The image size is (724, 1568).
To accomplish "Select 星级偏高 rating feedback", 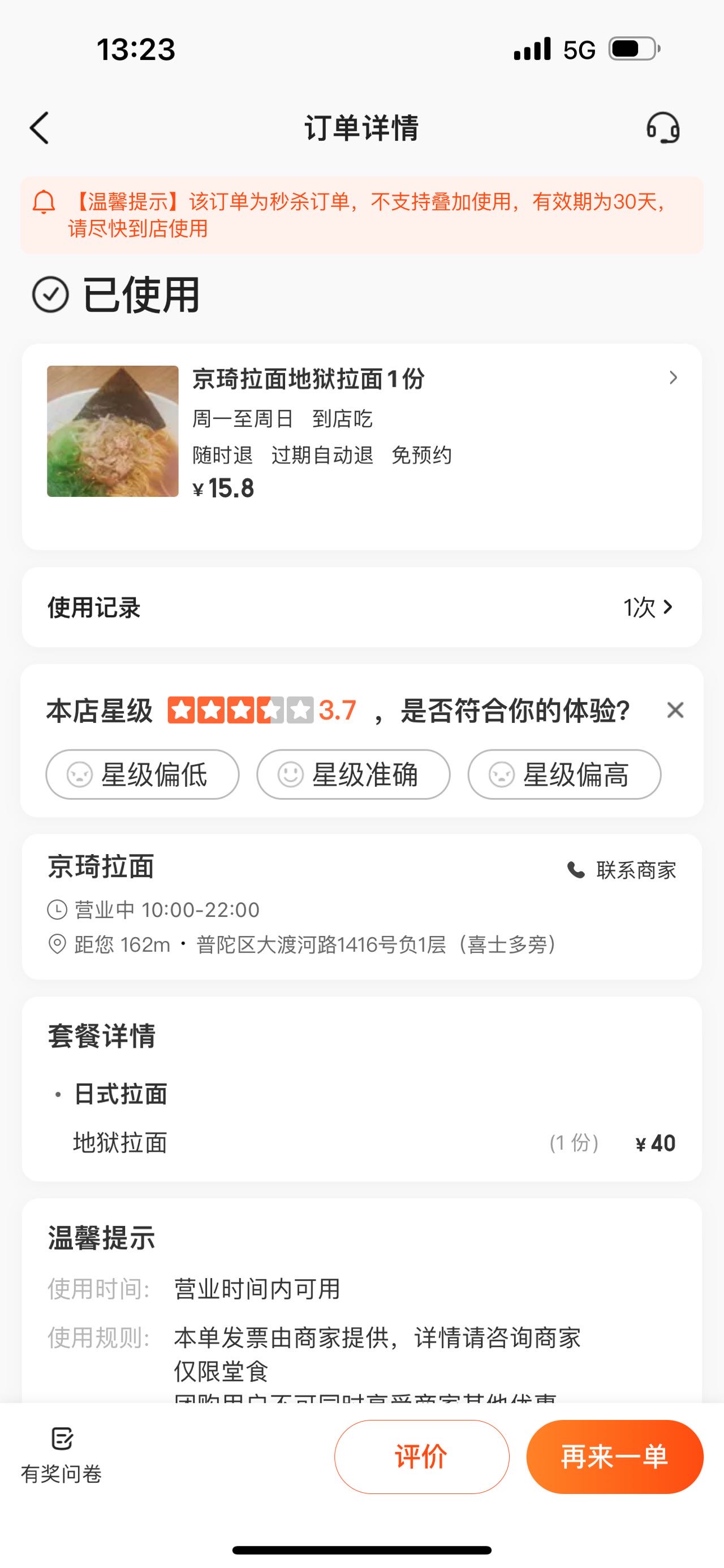I will (564, 774).
